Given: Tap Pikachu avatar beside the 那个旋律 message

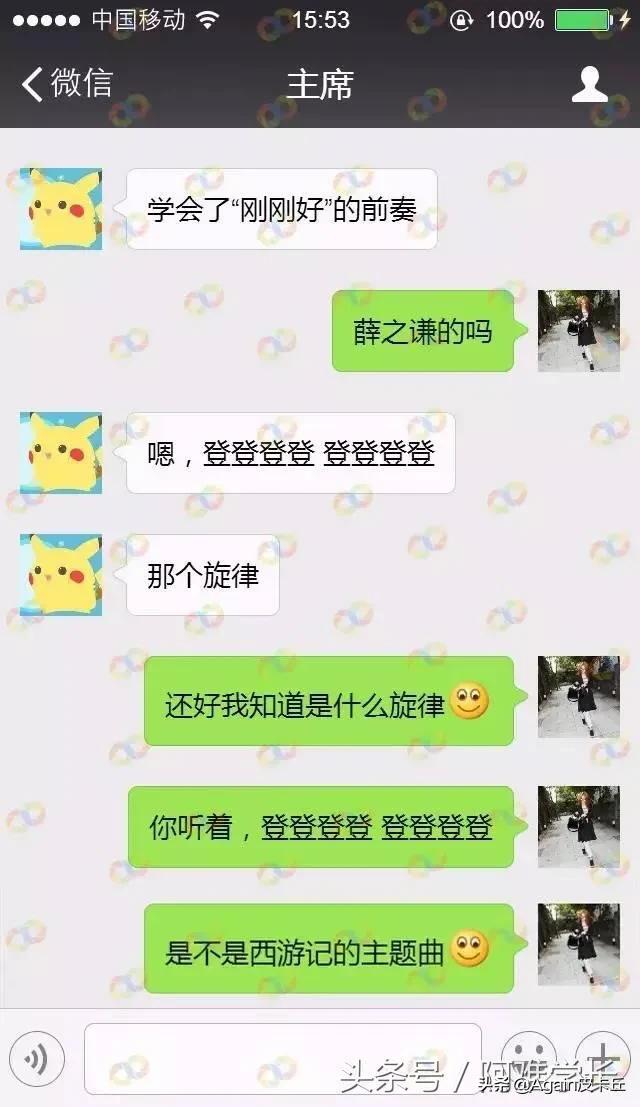Looking at the screenshot, I should pos(61,575).
